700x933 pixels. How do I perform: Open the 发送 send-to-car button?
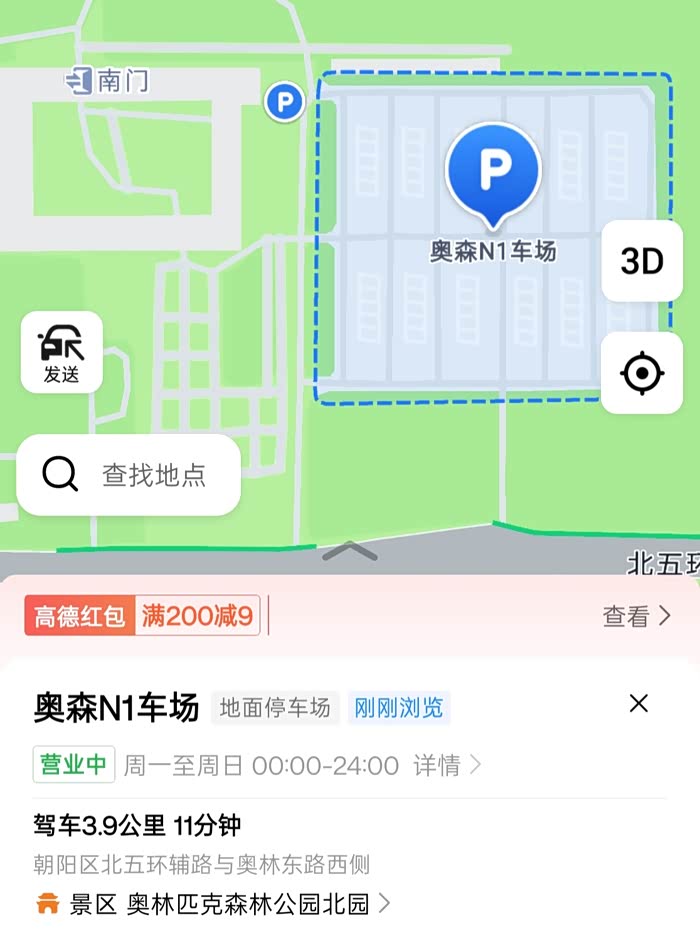[x=62, y=352]
